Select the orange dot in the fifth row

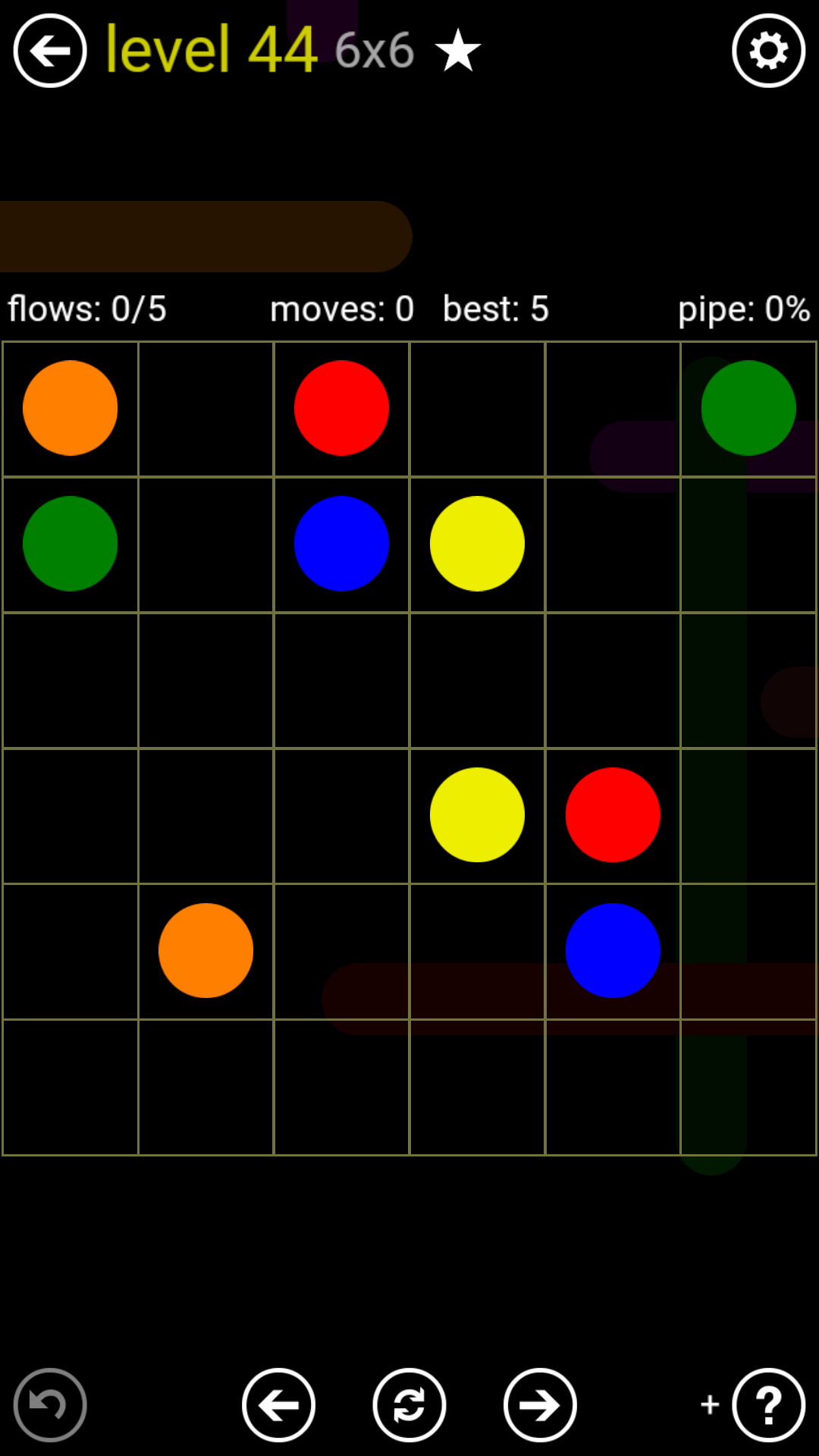[x=206, y=951]
